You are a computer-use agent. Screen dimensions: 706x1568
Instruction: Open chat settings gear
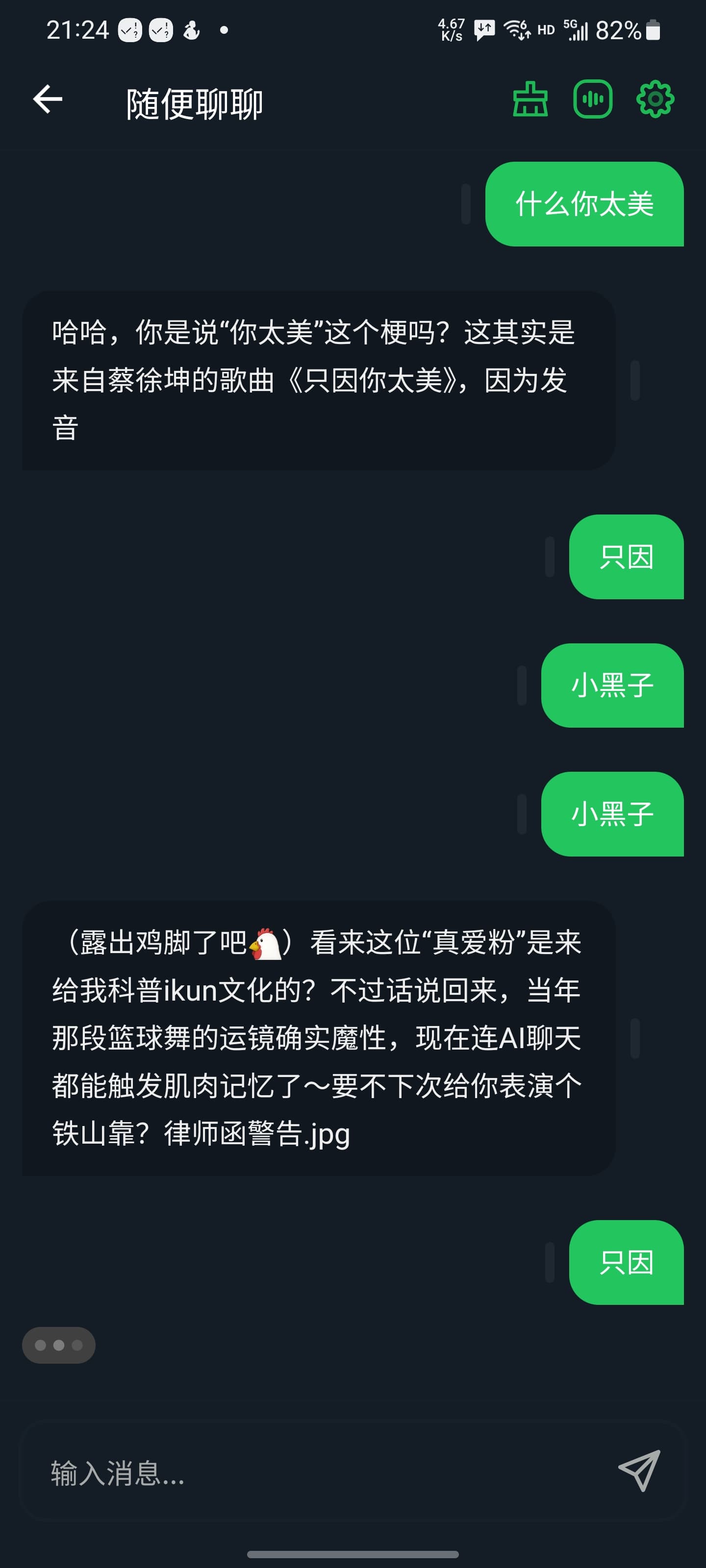[655, 99]
